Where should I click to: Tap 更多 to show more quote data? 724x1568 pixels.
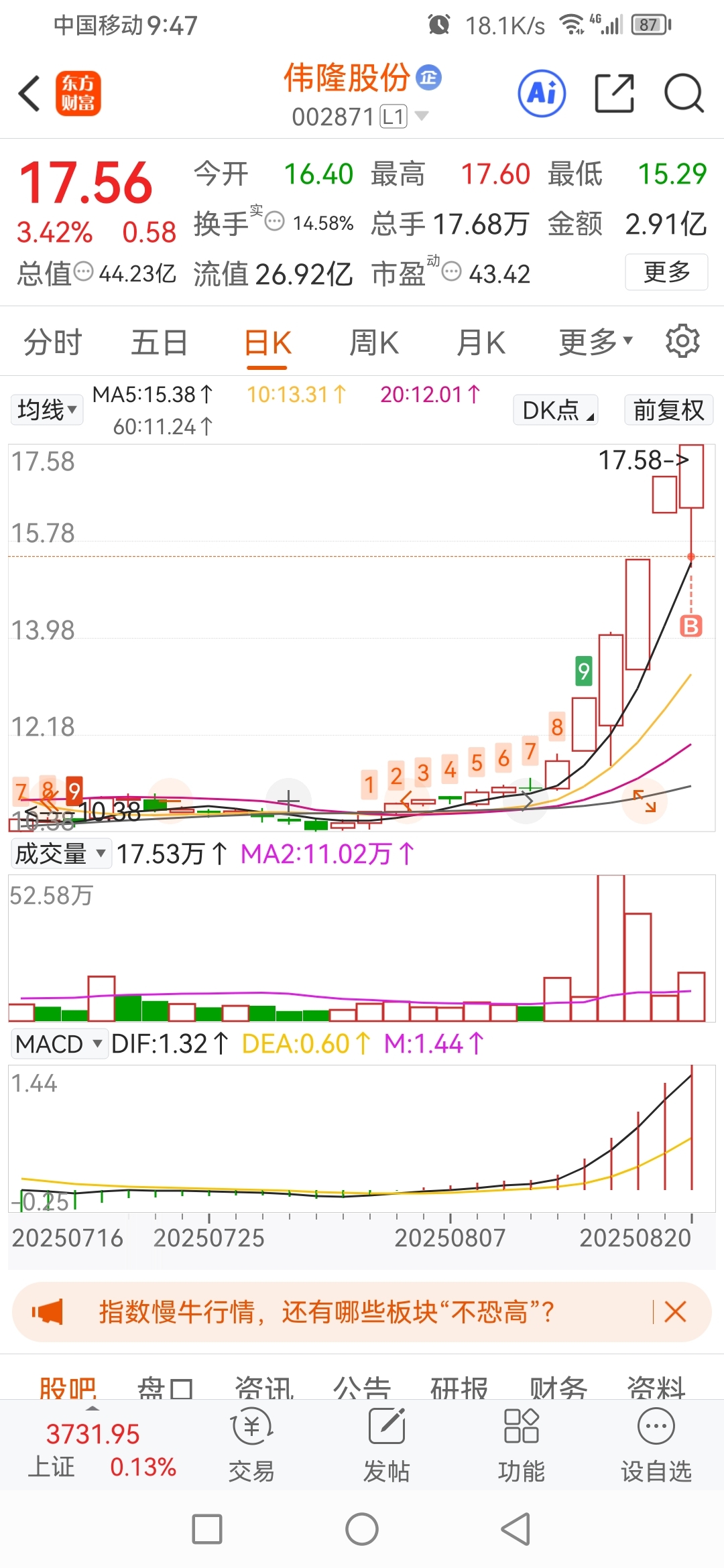coord(666,272)
